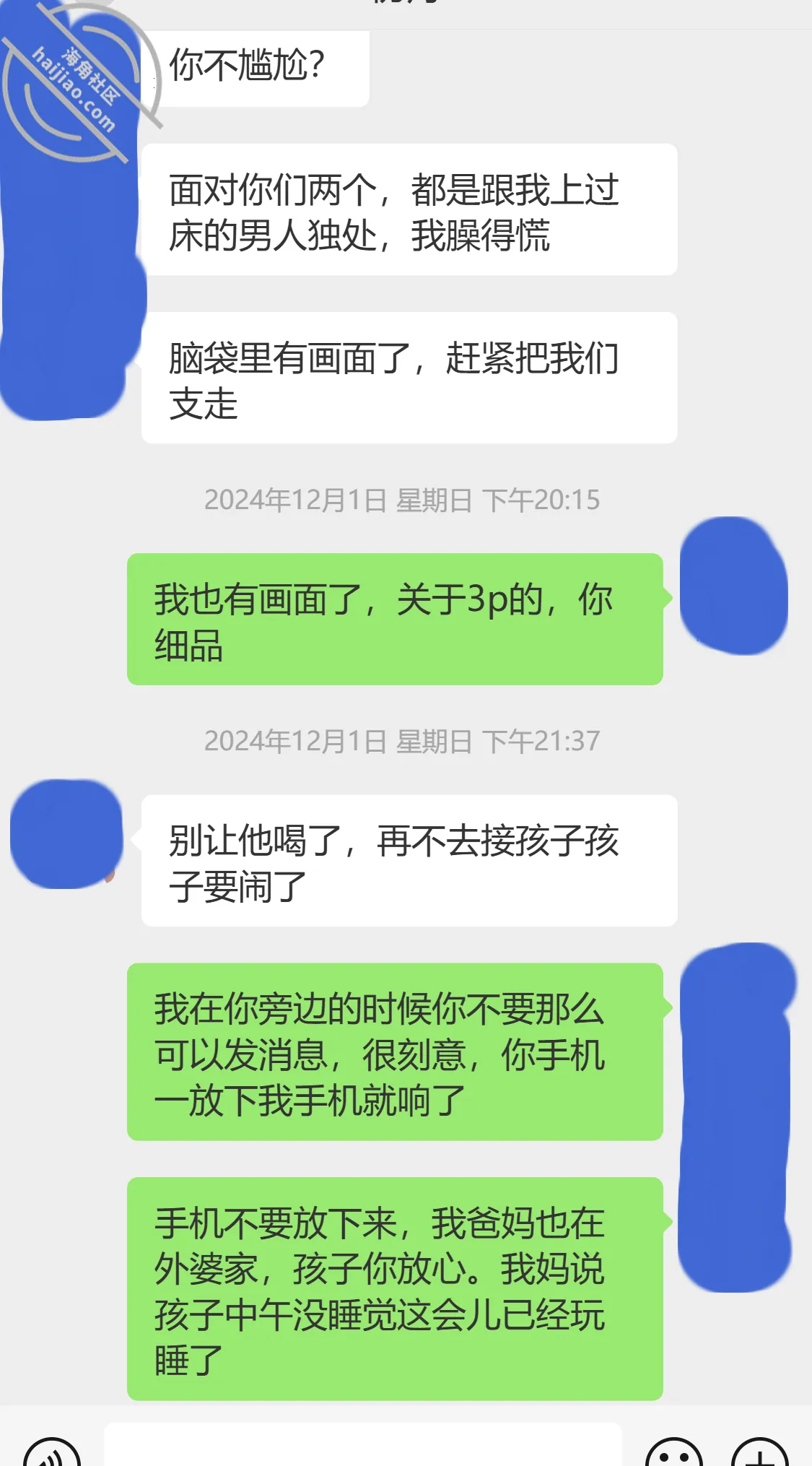Open the emoji sticker panel

[673, 1453]
